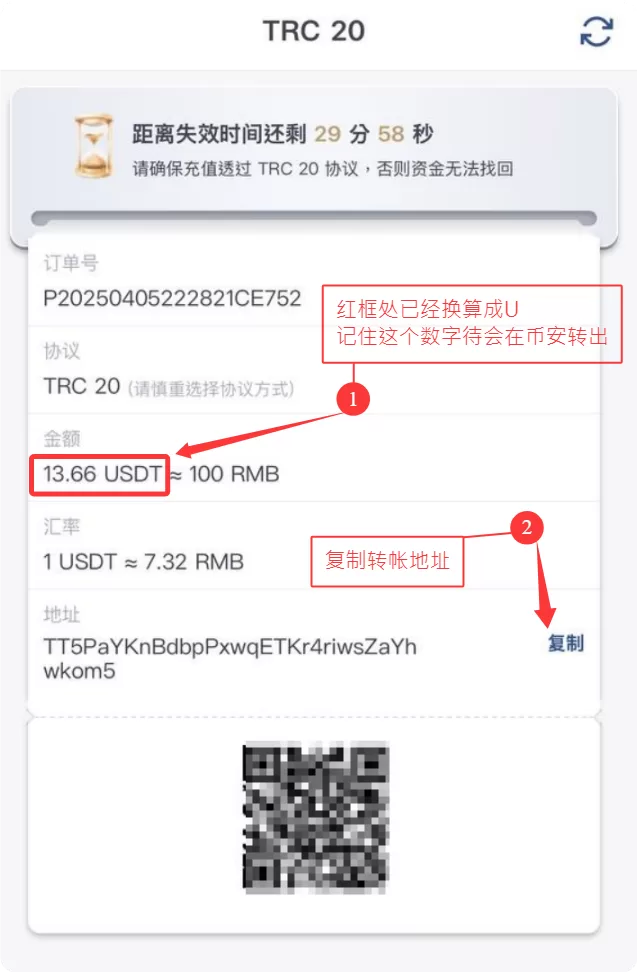Viewport: 637px width, 972px height.
Task: Copy the transfer address with 复制
Action: (565, 643)
